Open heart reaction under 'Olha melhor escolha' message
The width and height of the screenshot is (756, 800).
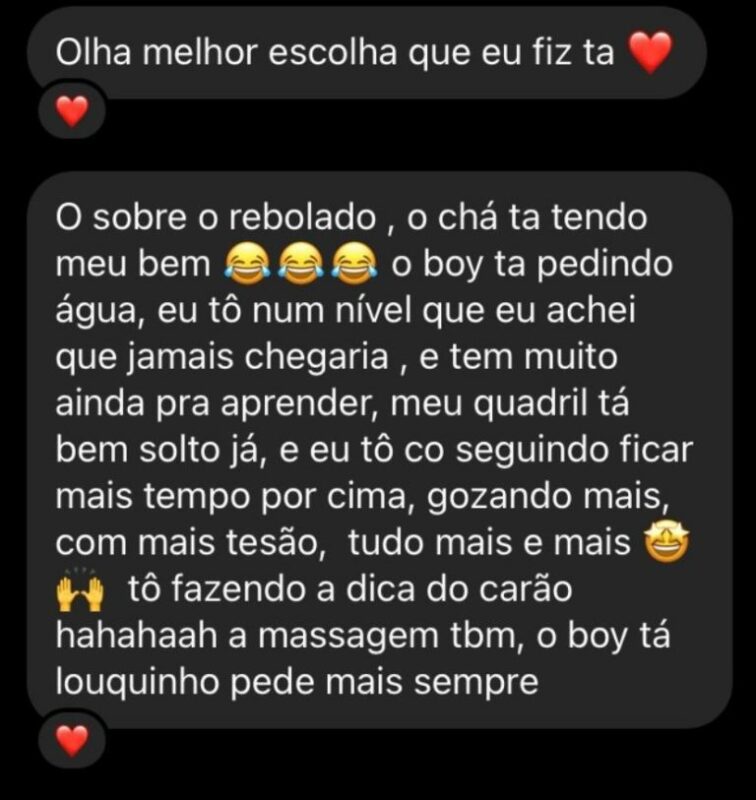click(x=71, y=112)
